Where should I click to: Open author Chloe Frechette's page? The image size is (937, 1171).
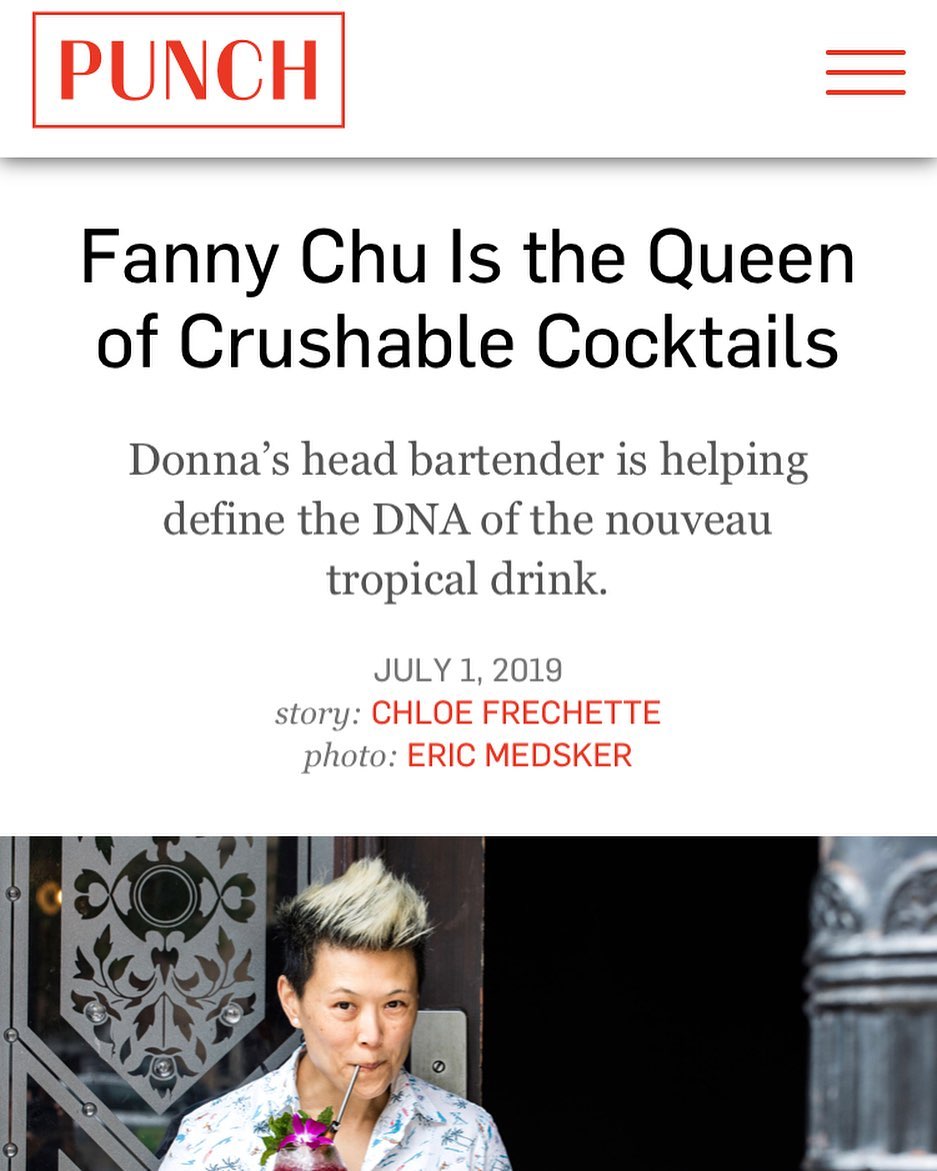tap(515, 713)
